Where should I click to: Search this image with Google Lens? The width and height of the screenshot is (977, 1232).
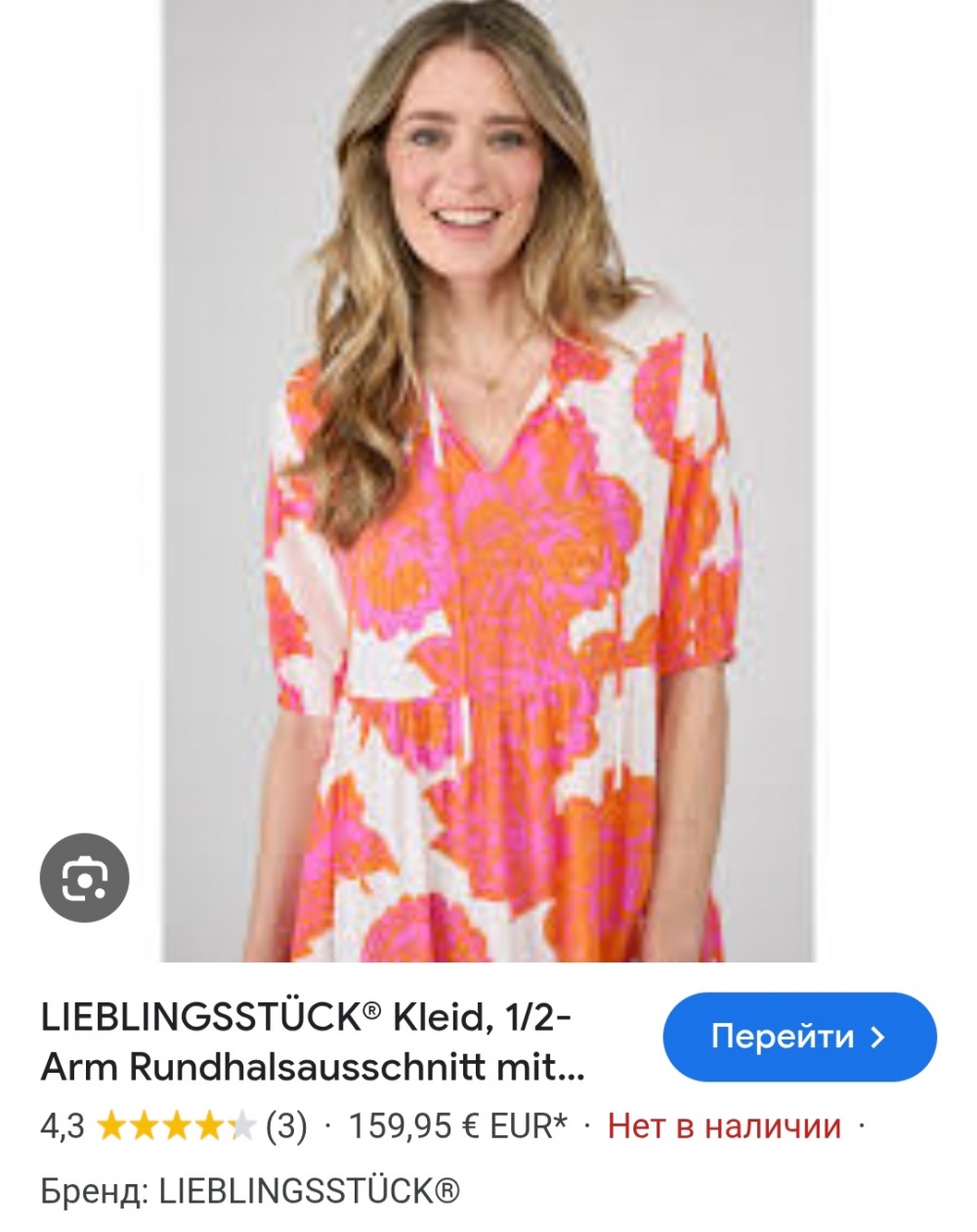click(x=85, y=878)
